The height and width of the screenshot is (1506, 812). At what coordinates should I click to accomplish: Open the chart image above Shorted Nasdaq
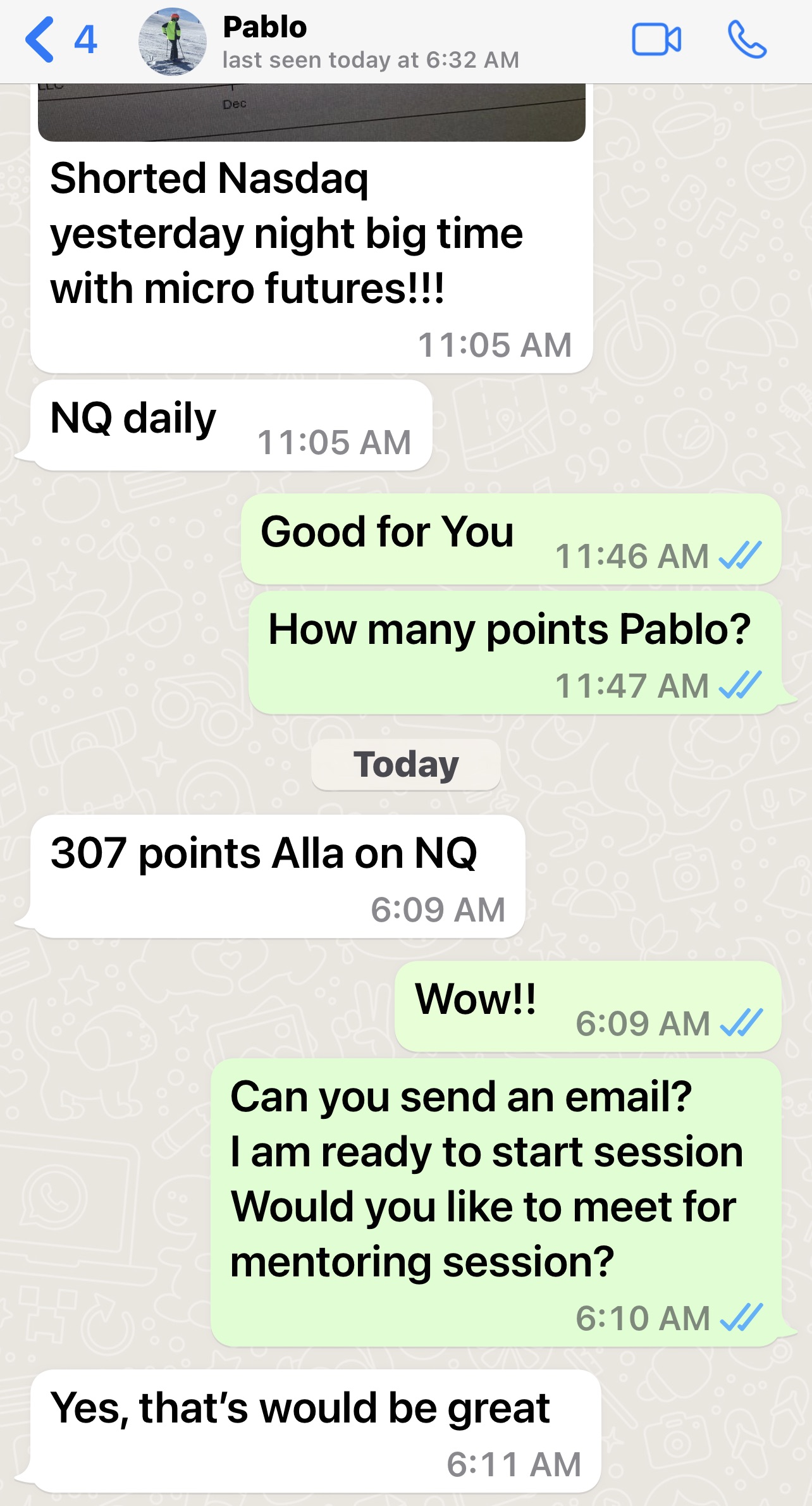click(x=312, y=113)
